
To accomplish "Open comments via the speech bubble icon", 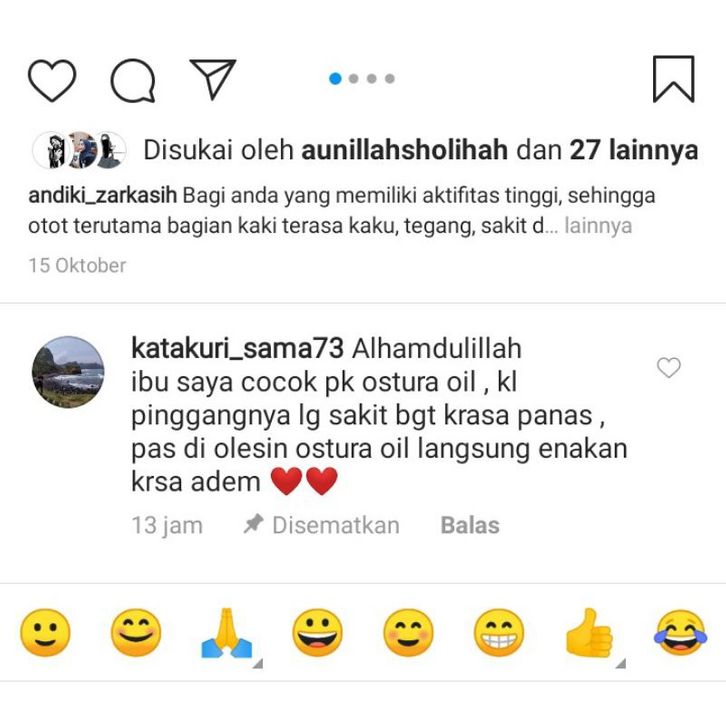I will click(132, 81).
